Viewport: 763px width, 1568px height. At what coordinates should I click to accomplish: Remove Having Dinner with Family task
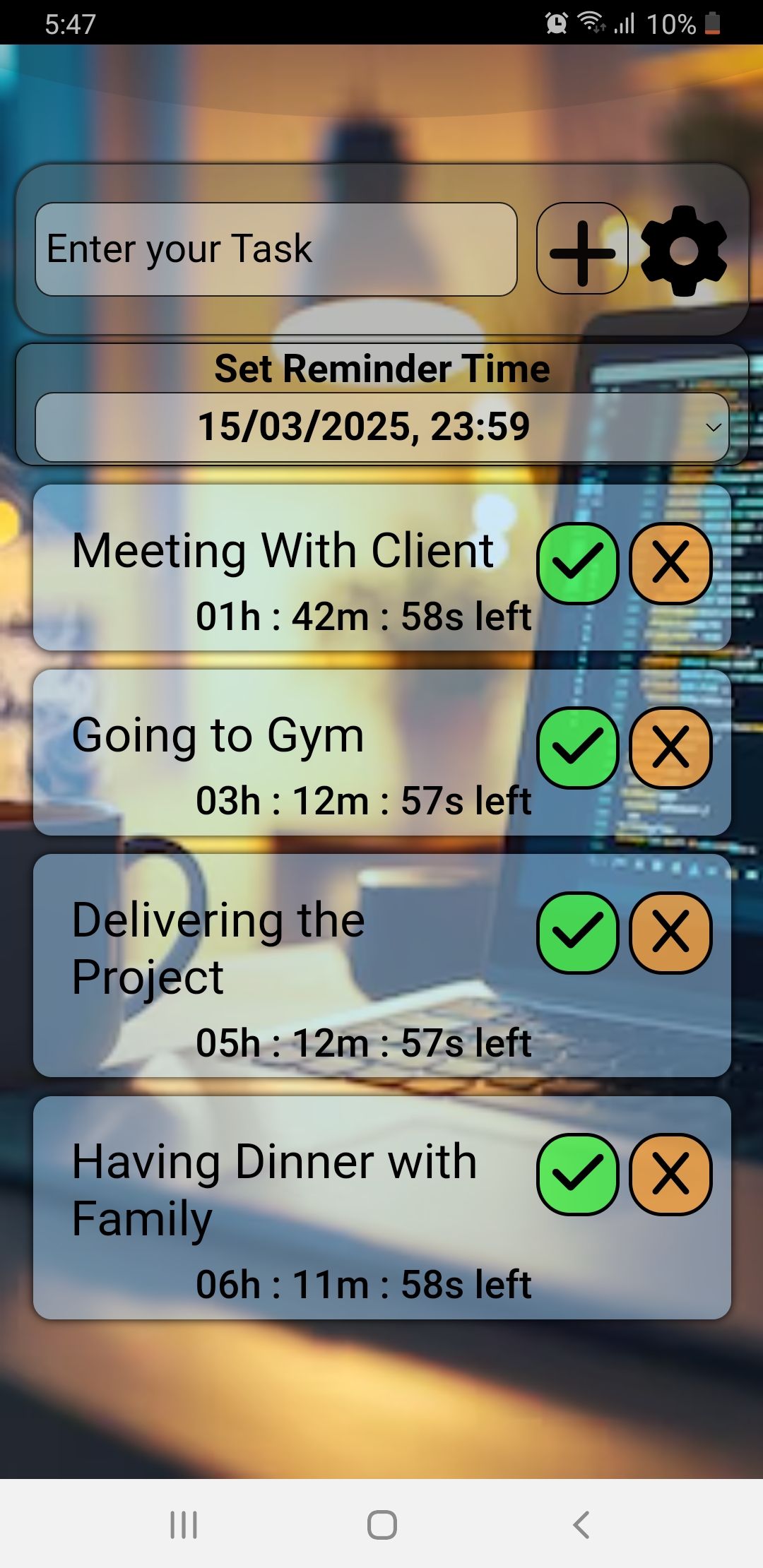pyautogui.click(x=670, y=1175)
